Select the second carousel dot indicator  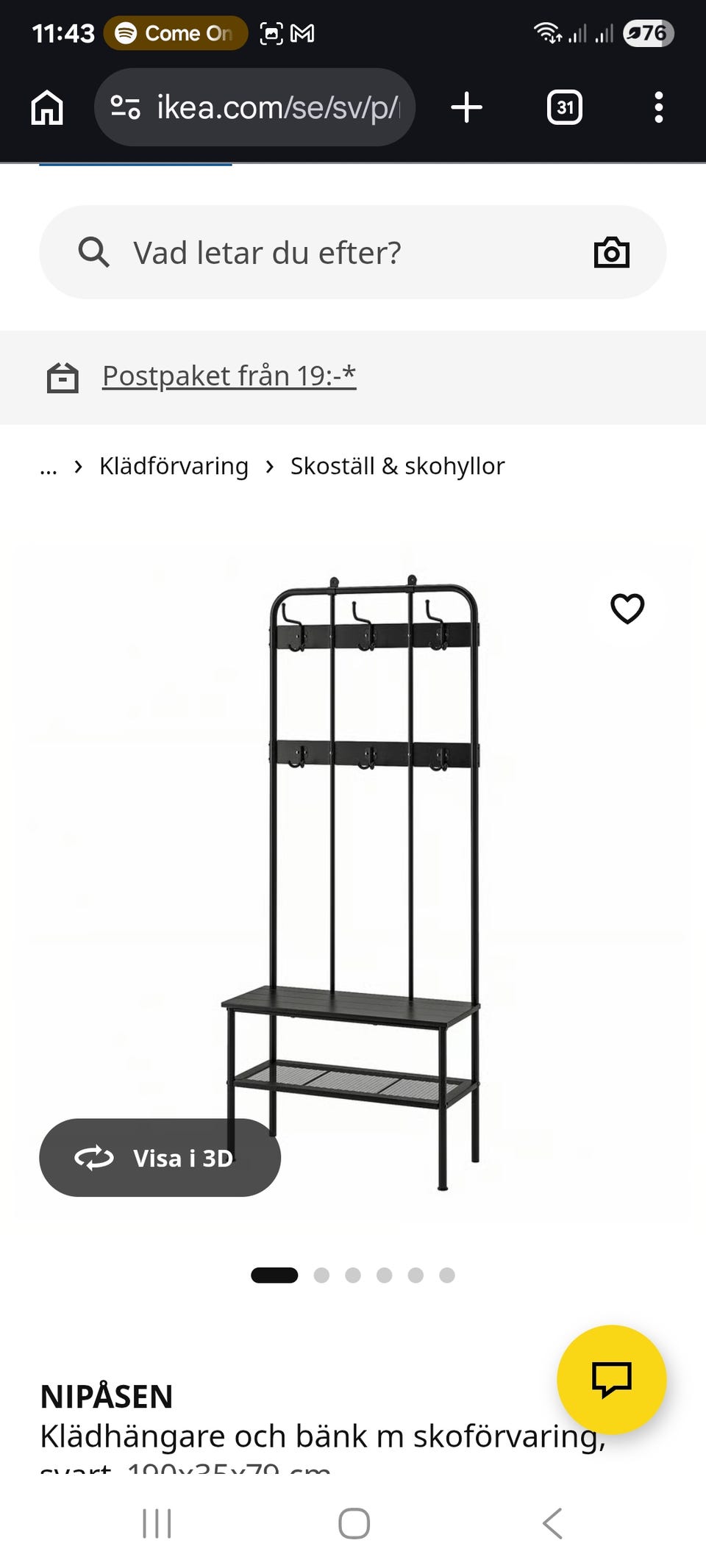322,1275
